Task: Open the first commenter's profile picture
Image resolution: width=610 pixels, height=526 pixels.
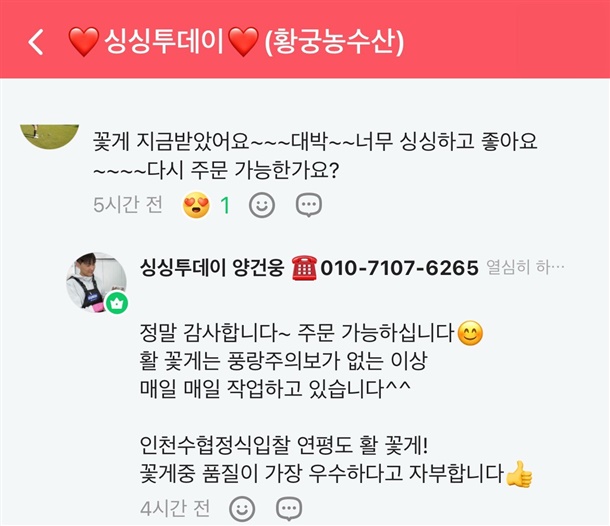Action: pyautogui.click(x=49, y=137)
